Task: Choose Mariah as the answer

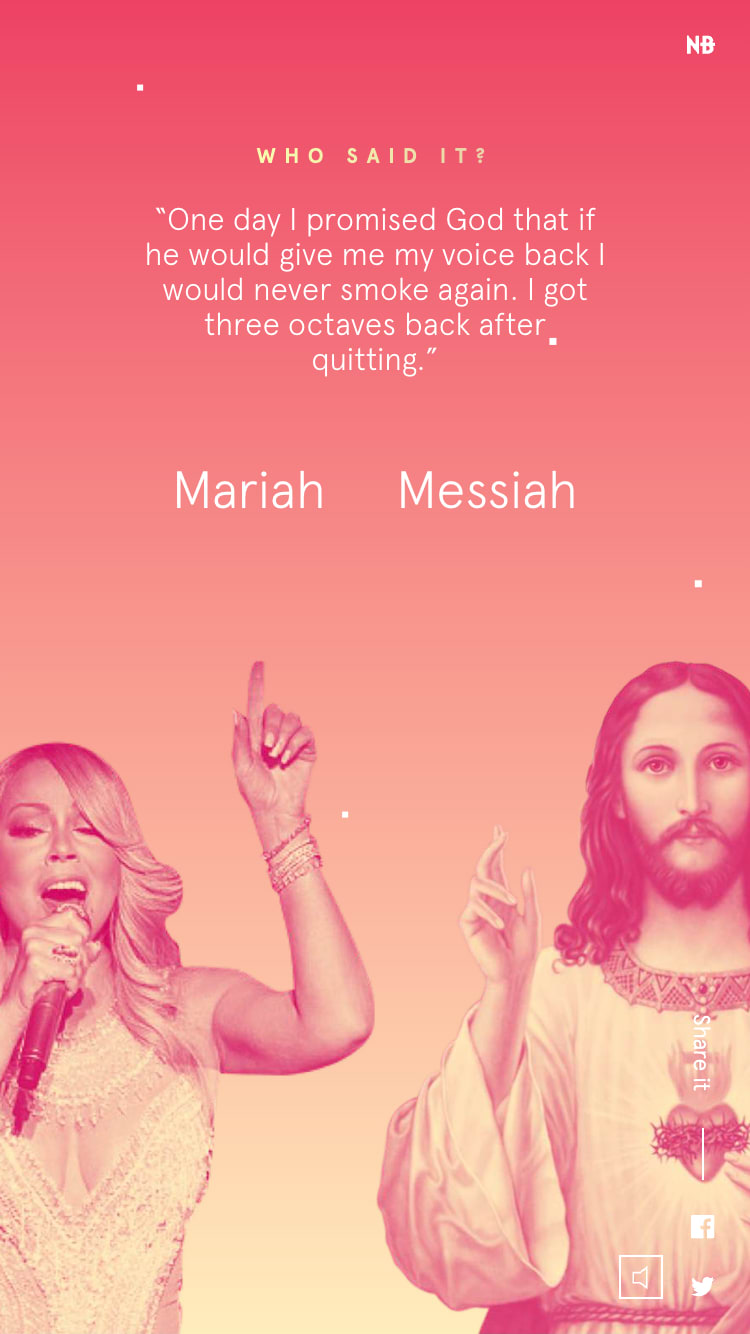Action: [249, 491]
